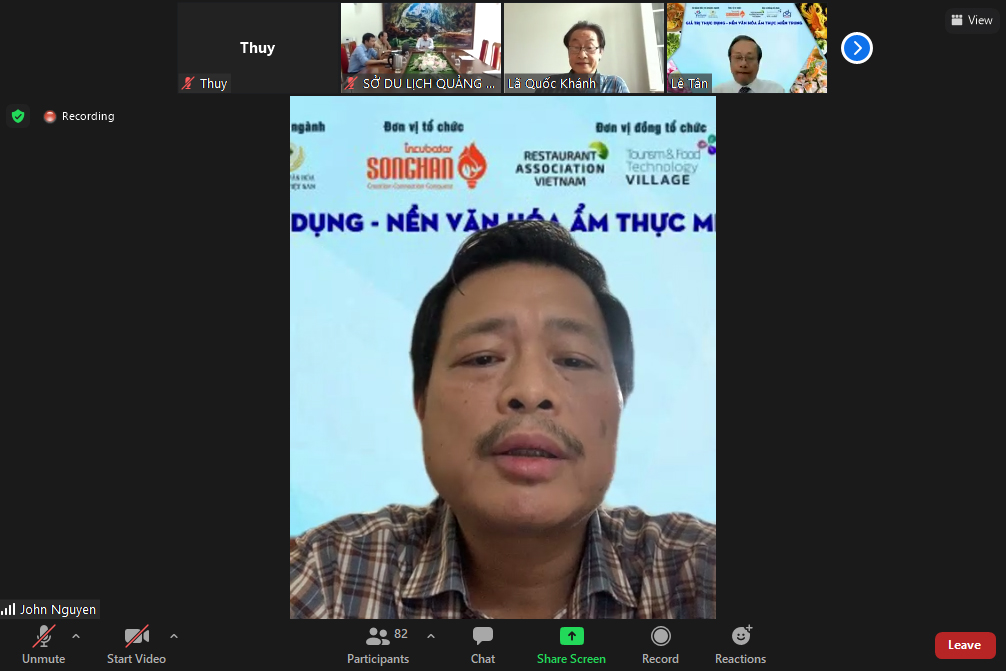Unmute the microphone
Viewport: 1006px width, 671px height.
coord(43,644)
